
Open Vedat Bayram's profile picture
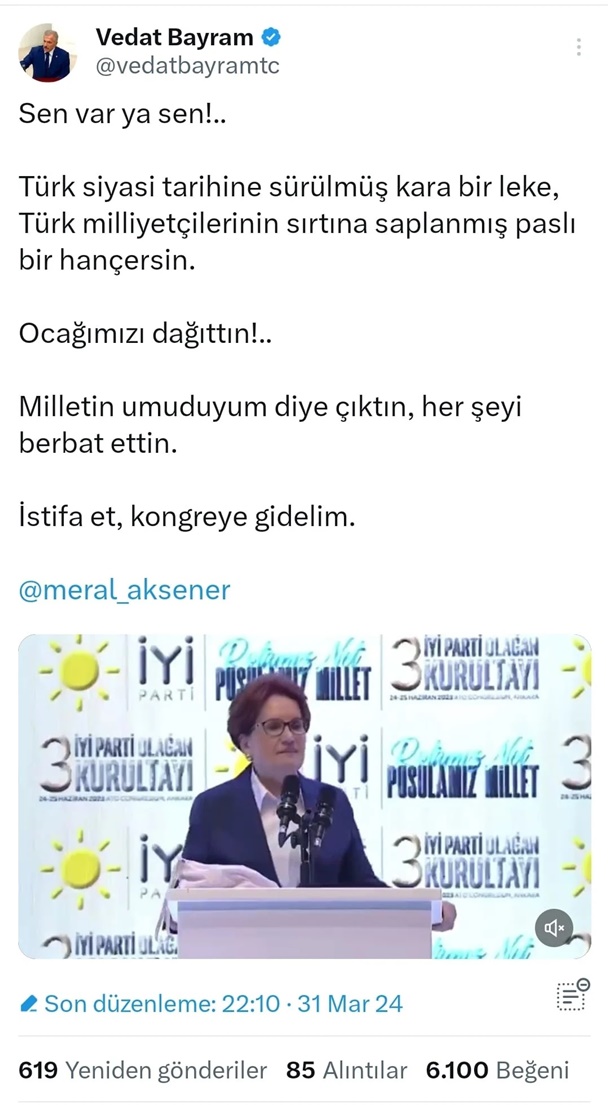point(46,53)
